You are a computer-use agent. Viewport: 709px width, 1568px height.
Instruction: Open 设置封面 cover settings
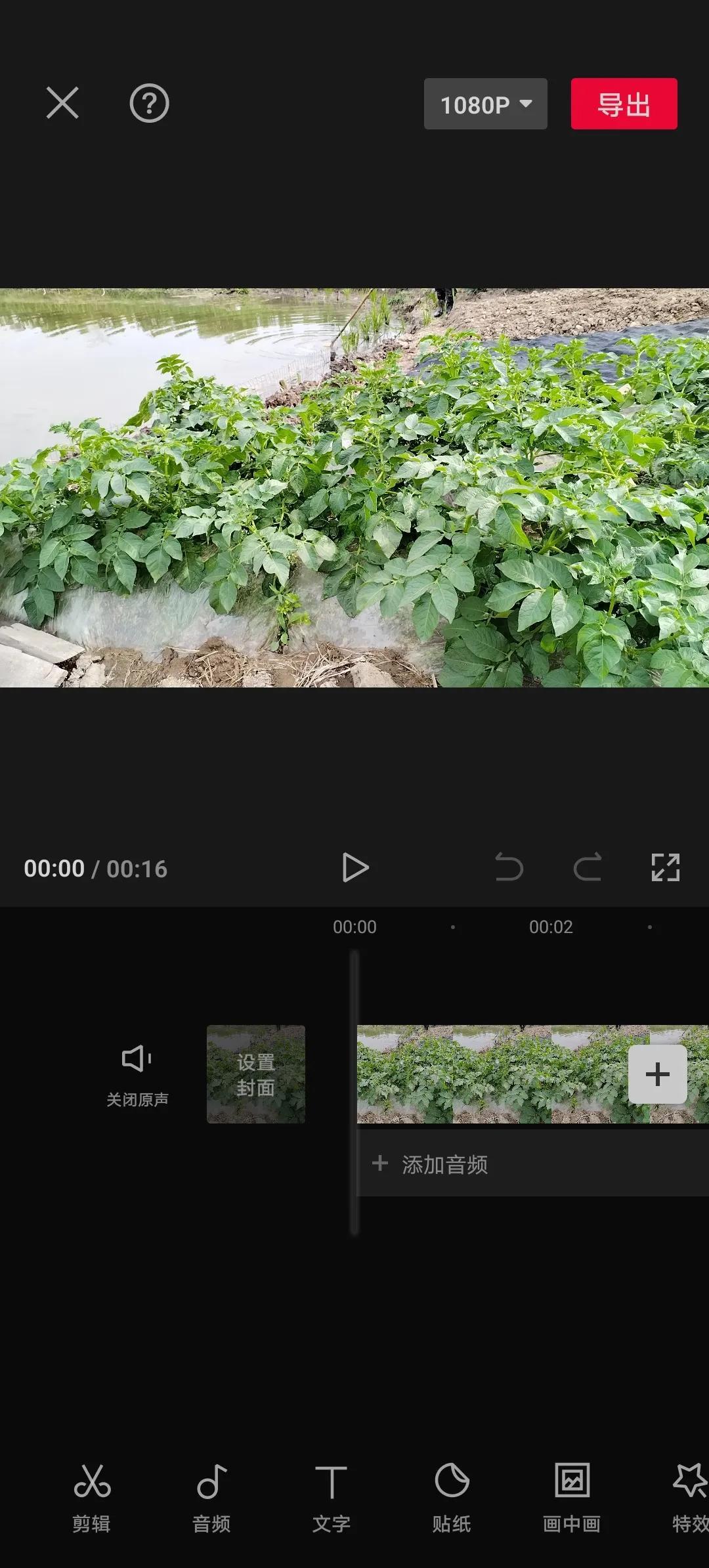pos(256,1074)
